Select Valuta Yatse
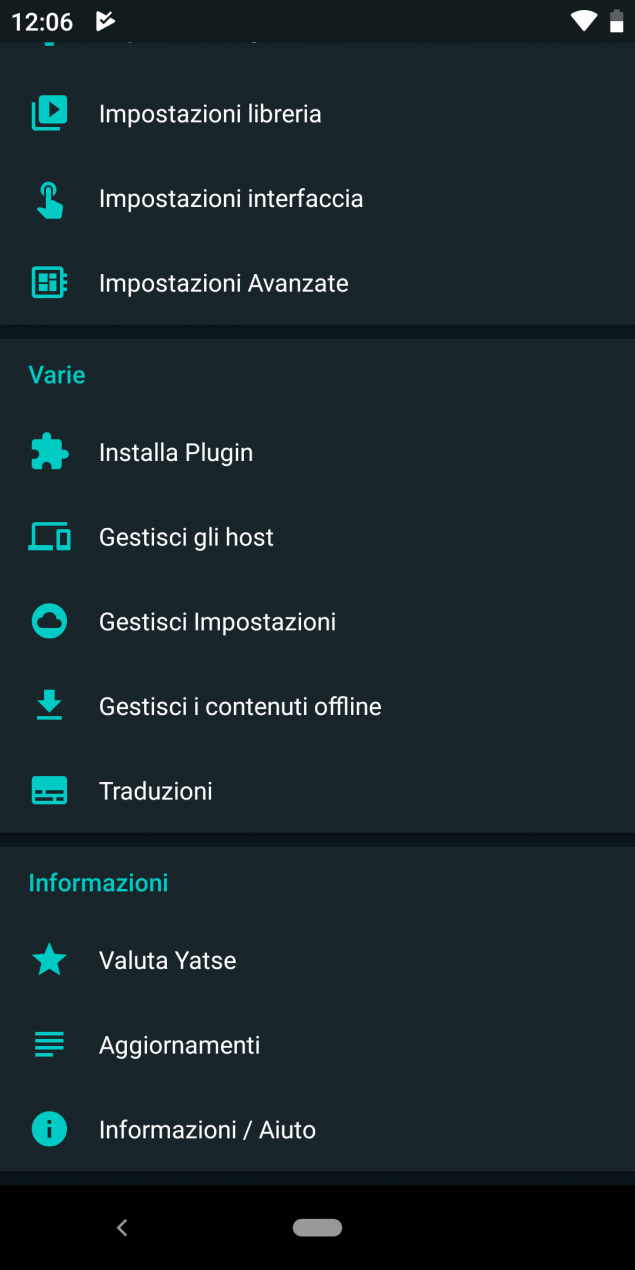This screenshot has height=1270, width=635. 317,961
